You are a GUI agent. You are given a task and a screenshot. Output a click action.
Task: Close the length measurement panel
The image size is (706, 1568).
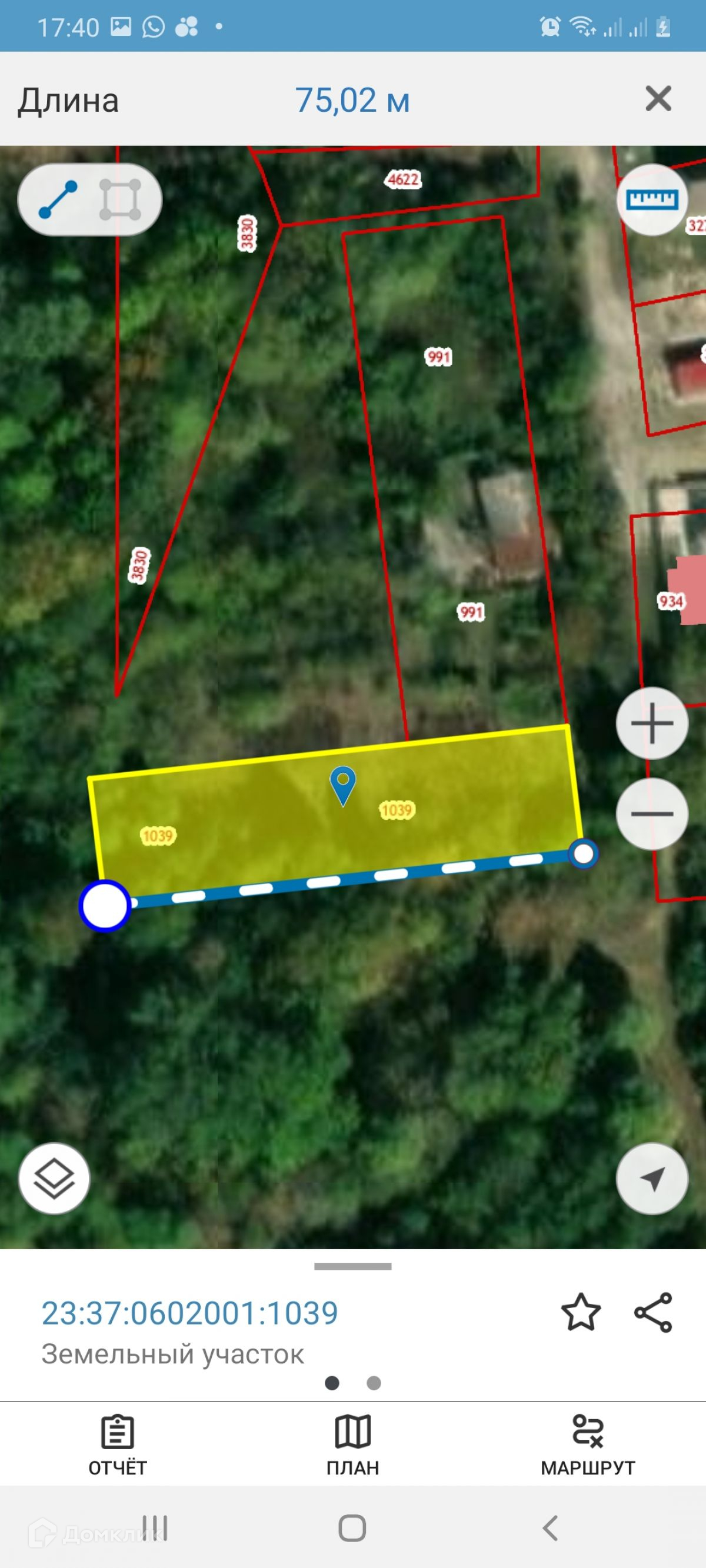tap(658, 99)
